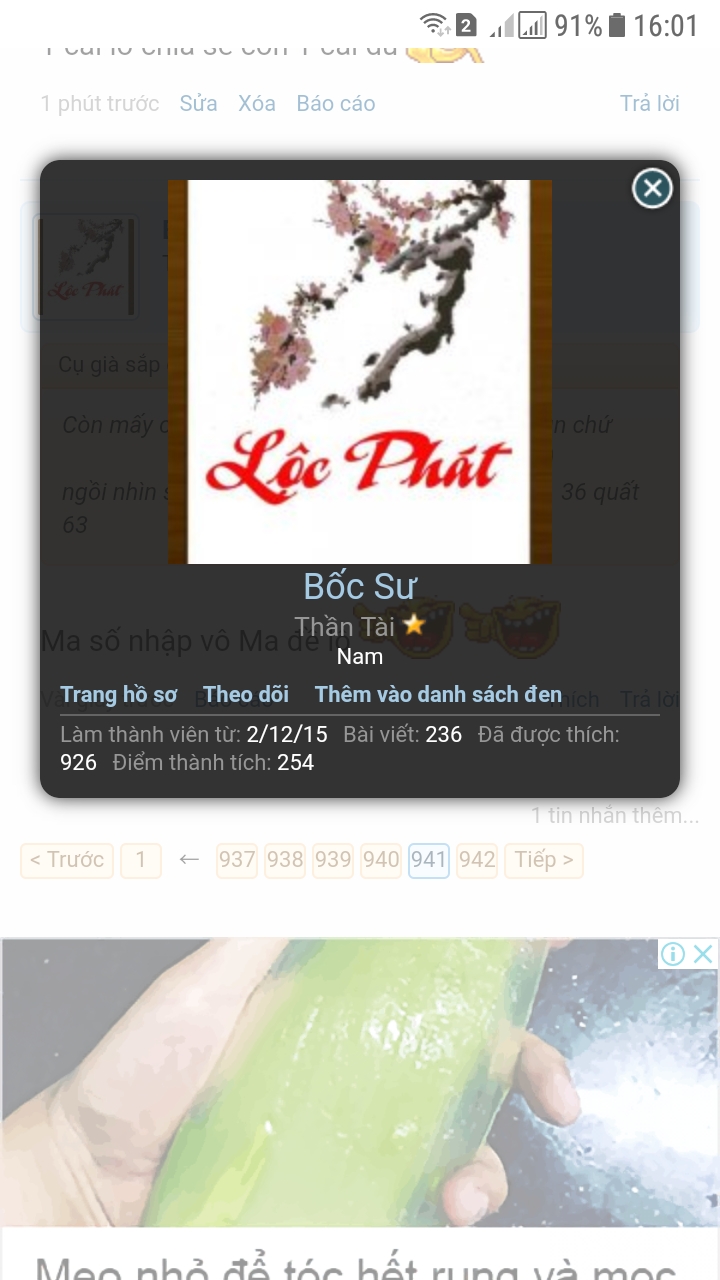This screenshot has width=720, height=1280.
Task: Go to previous page with Trước
Action: 67,860
